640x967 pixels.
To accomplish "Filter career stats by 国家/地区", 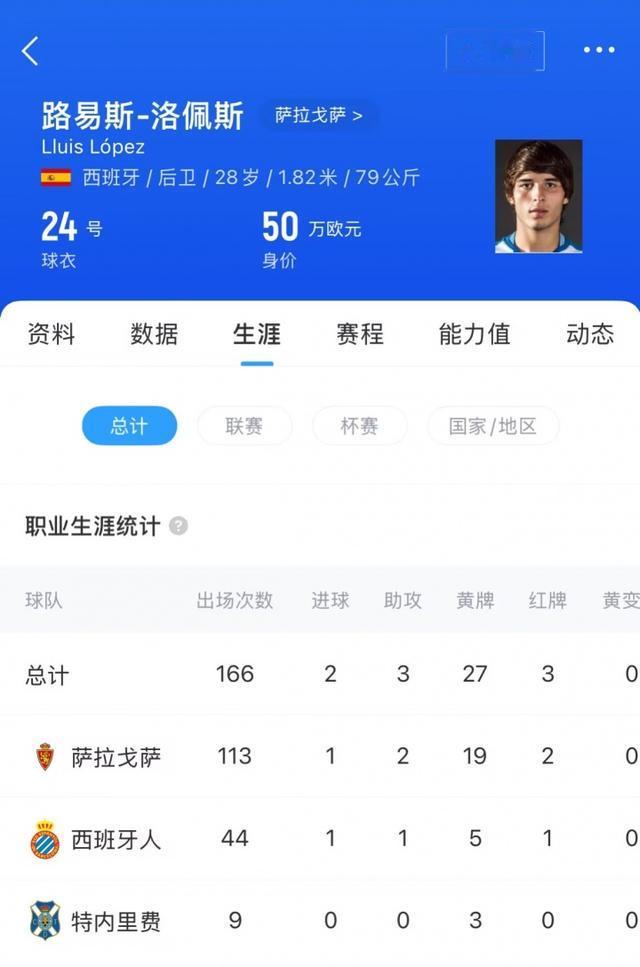I will coord(493,426).
